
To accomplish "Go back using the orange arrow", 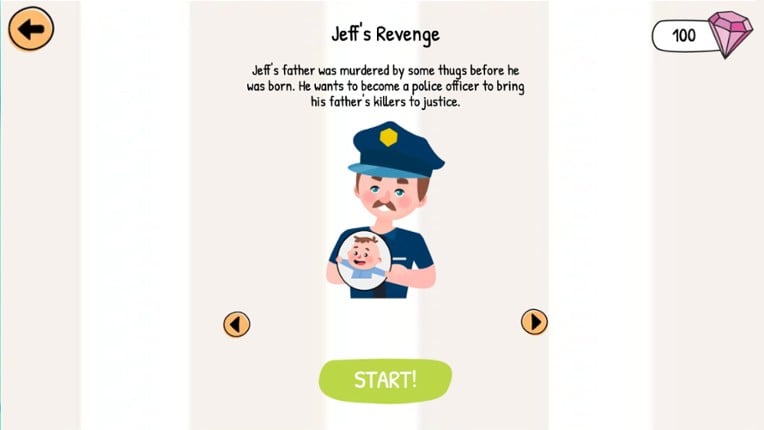I will tap(31, 29).
